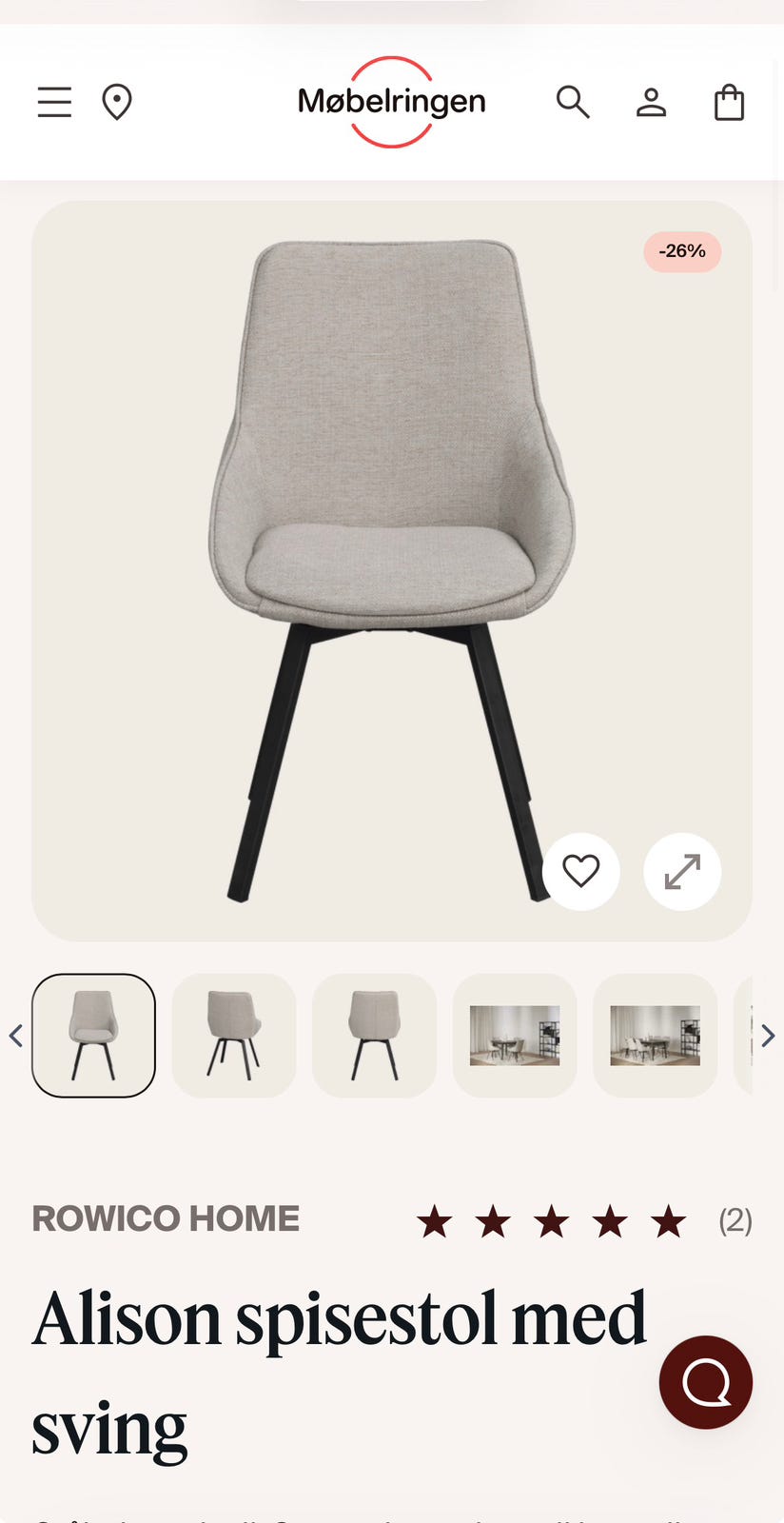
Task: Select the fourth thumbnail, first dining room scene
Action: (x=515, y=1036)
